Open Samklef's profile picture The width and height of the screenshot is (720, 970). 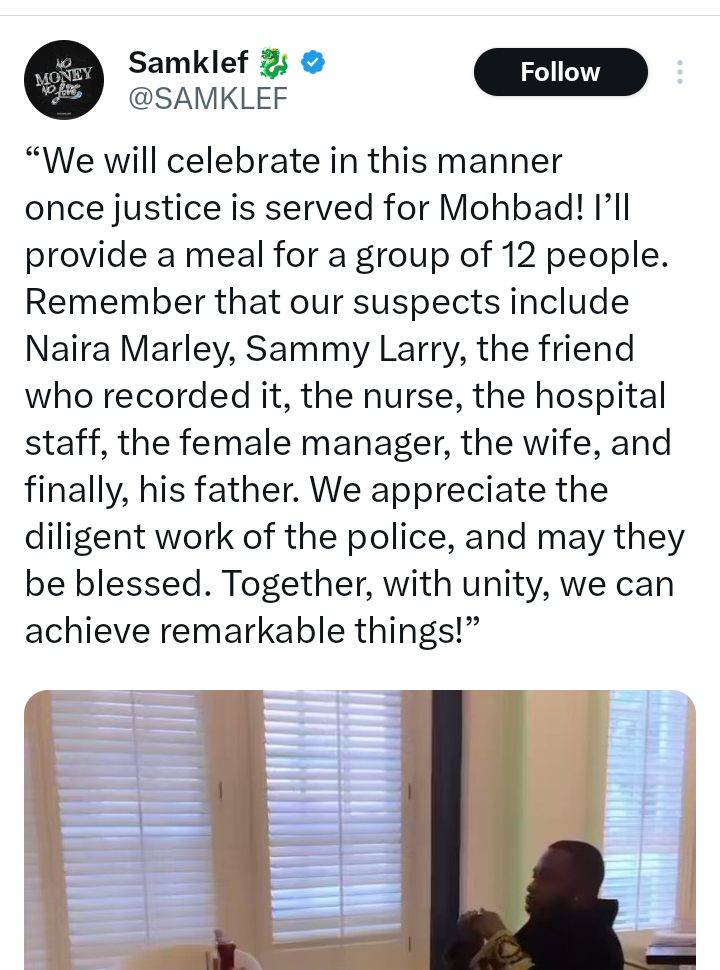(63, 80)
